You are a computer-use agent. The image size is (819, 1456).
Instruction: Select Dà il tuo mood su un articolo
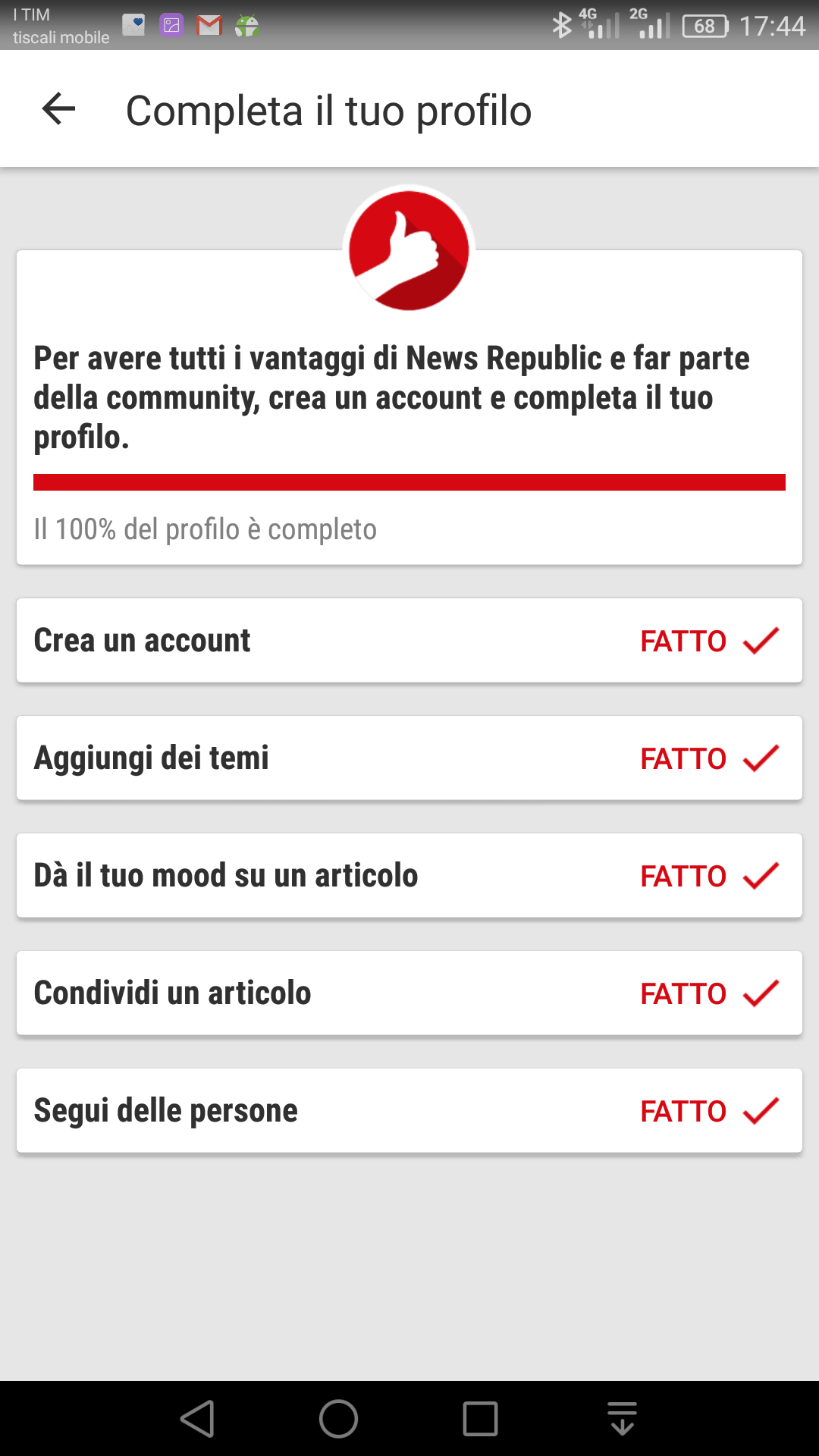pos(409,876)
